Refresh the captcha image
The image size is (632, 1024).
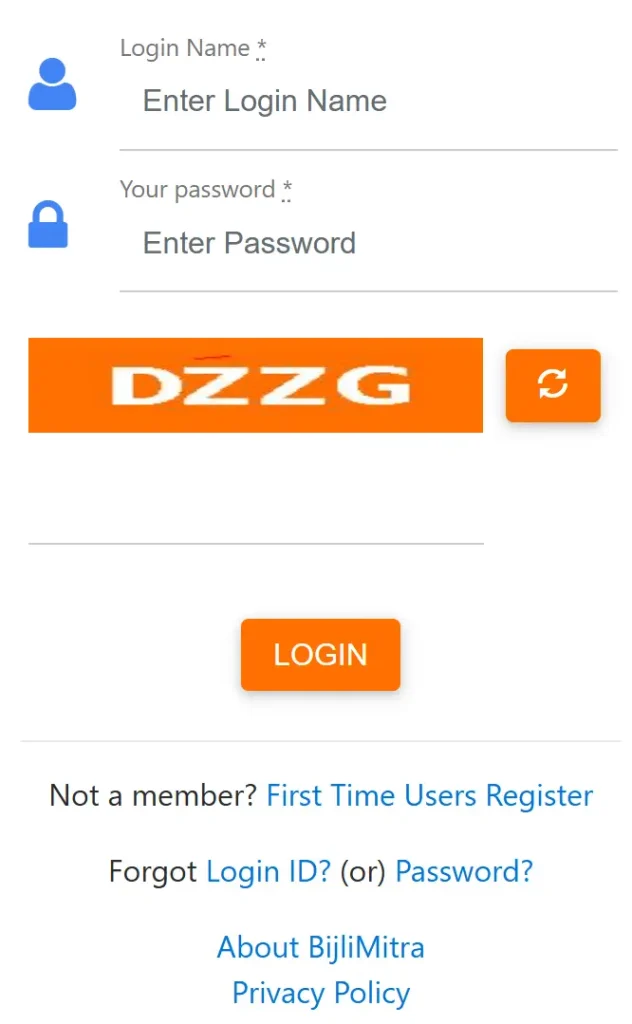(x=553, y=385)
